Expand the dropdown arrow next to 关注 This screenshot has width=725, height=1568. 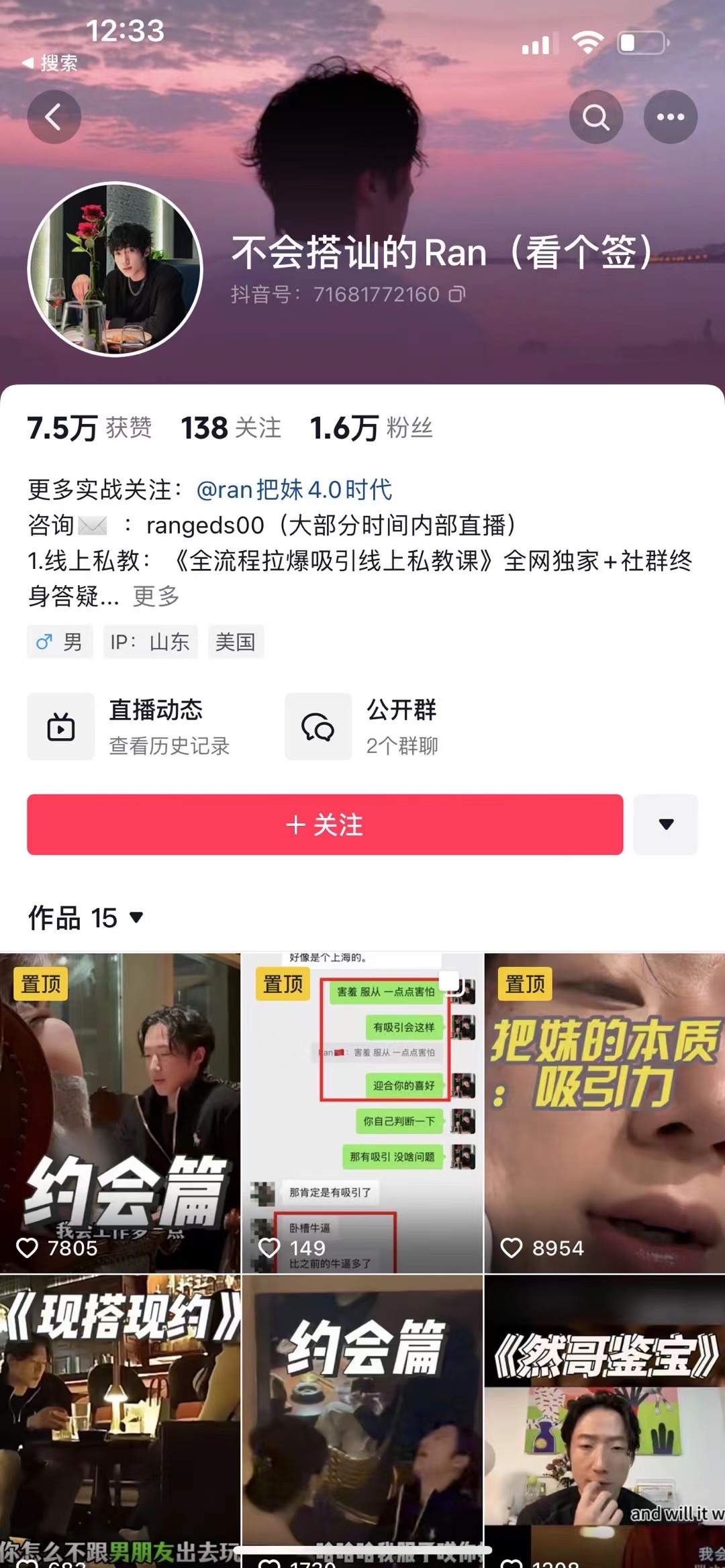pos(665,825)
